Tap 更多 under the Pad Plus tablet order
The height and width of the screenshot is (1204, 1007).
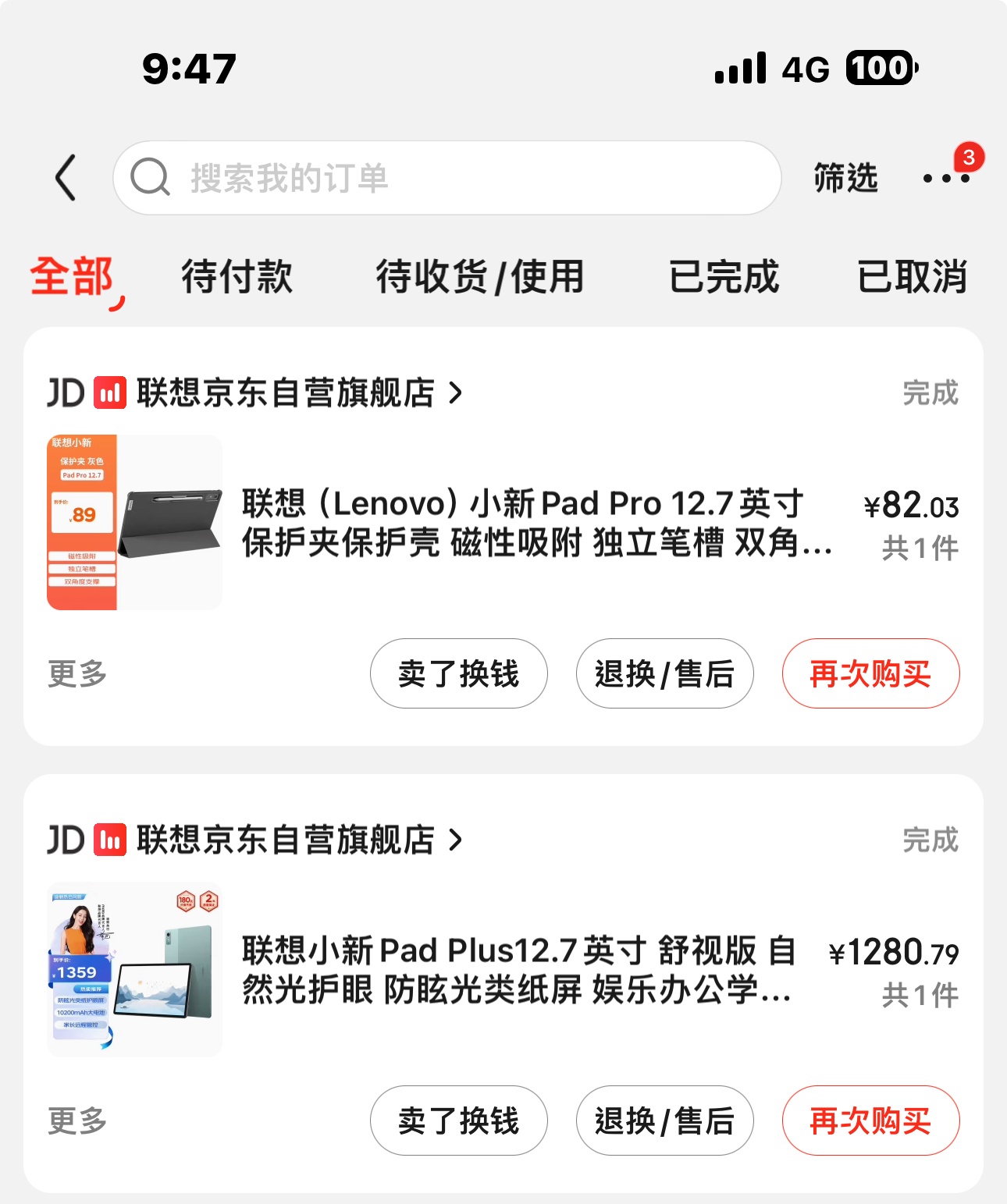point(77,1121)
